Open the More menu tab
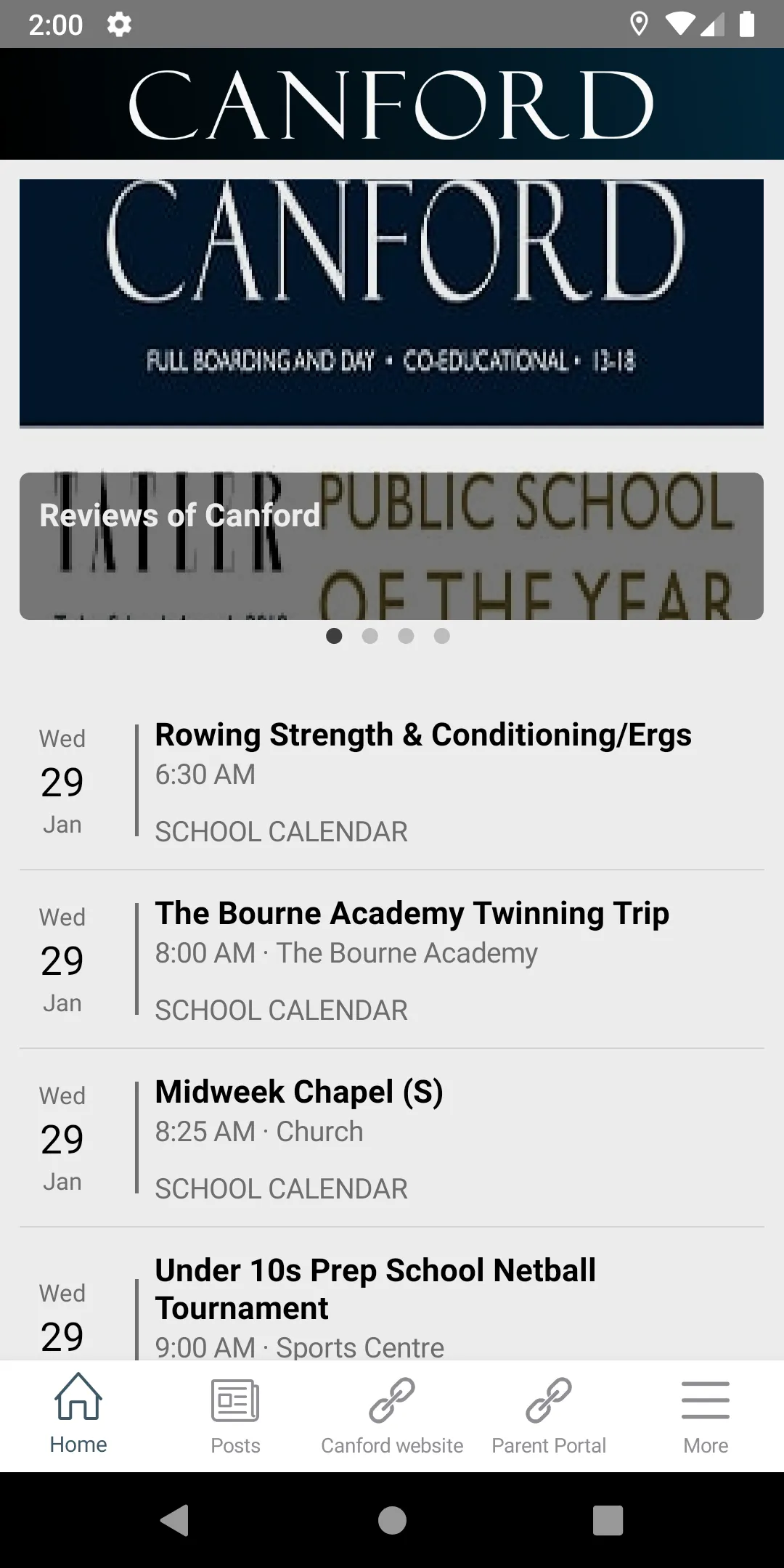Screen dimensions: 784x1568 pos(706,1416)
